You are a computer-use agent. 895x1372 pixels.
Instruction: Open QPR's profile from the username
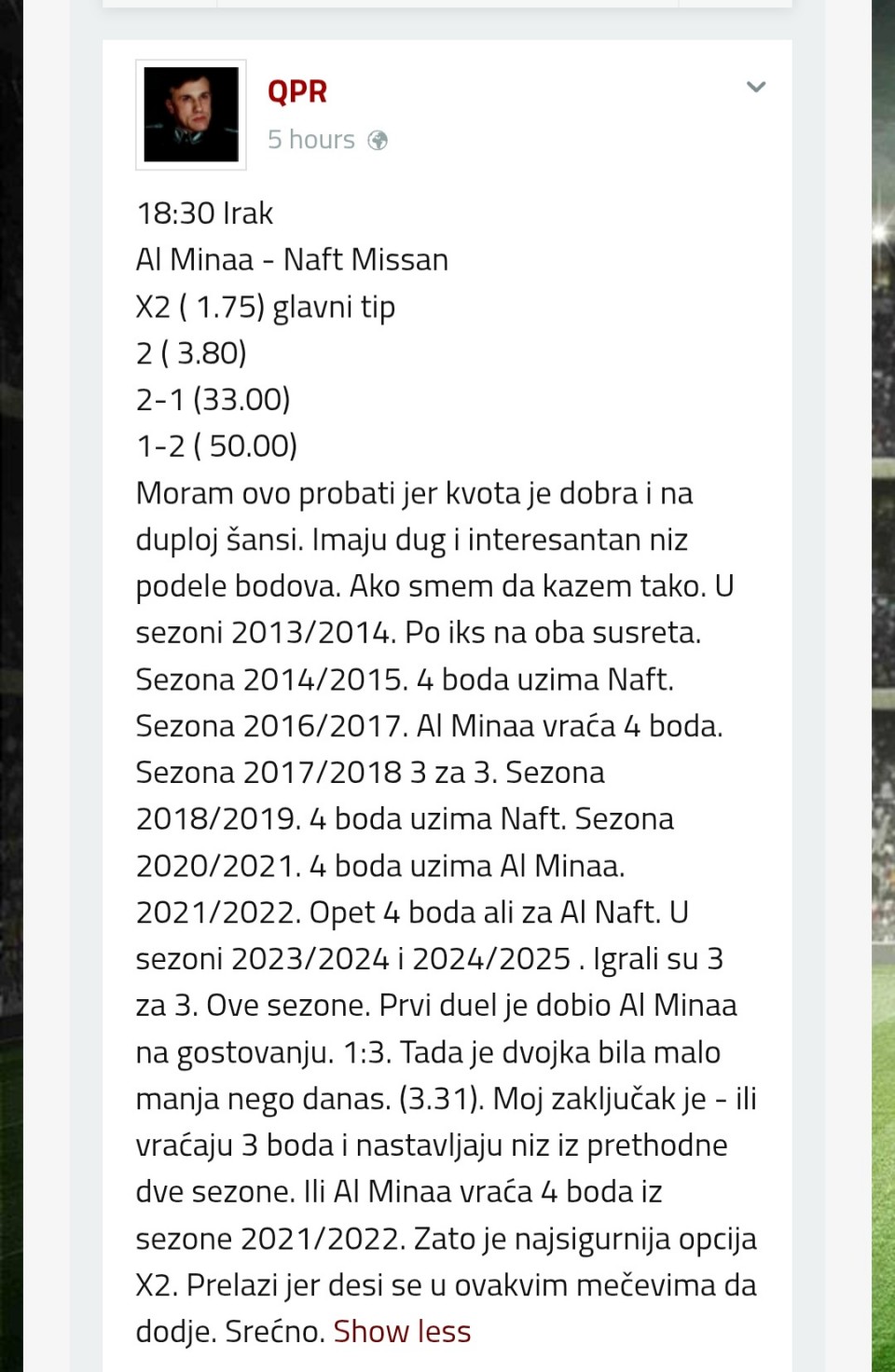coord(297,91)
